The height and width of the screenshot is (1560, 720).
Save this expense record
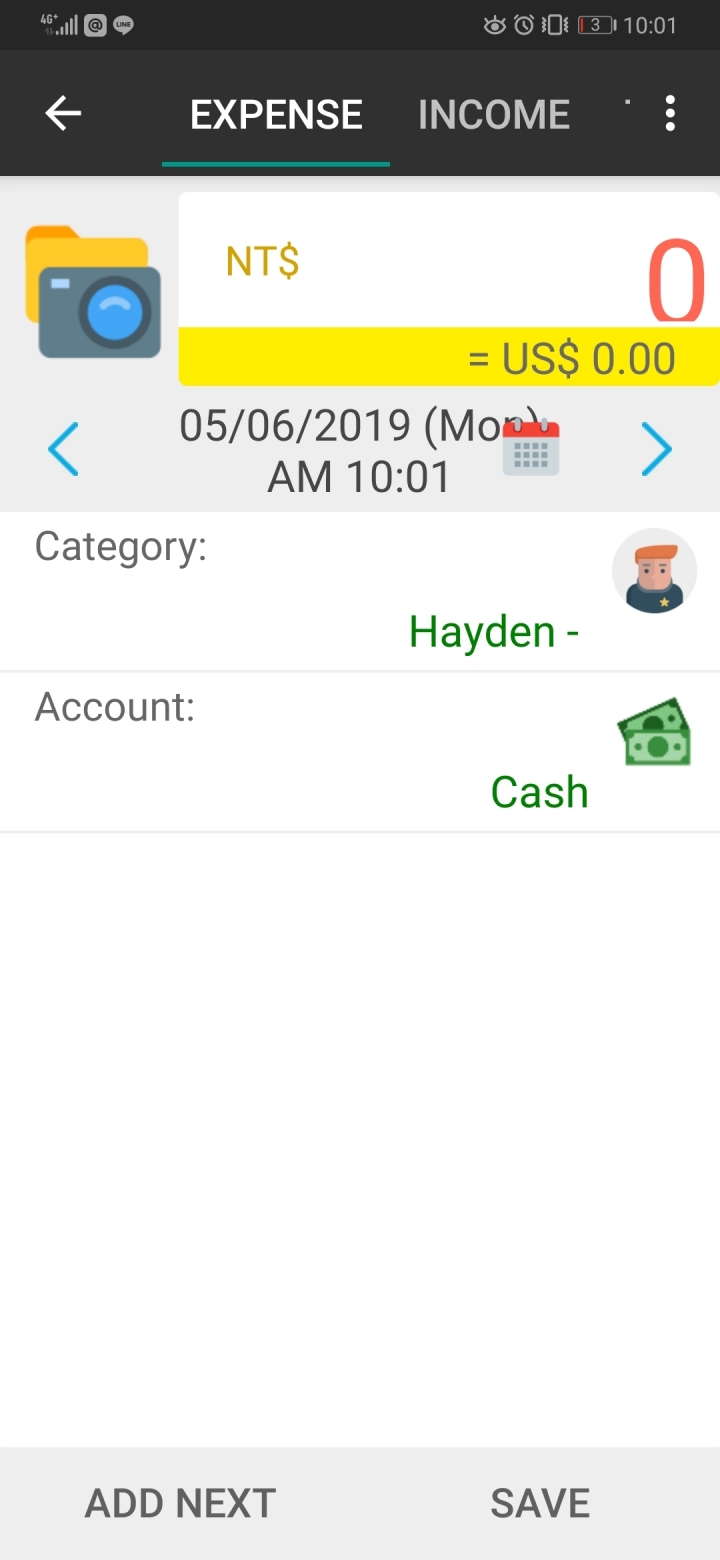(x=540, y=1503)
